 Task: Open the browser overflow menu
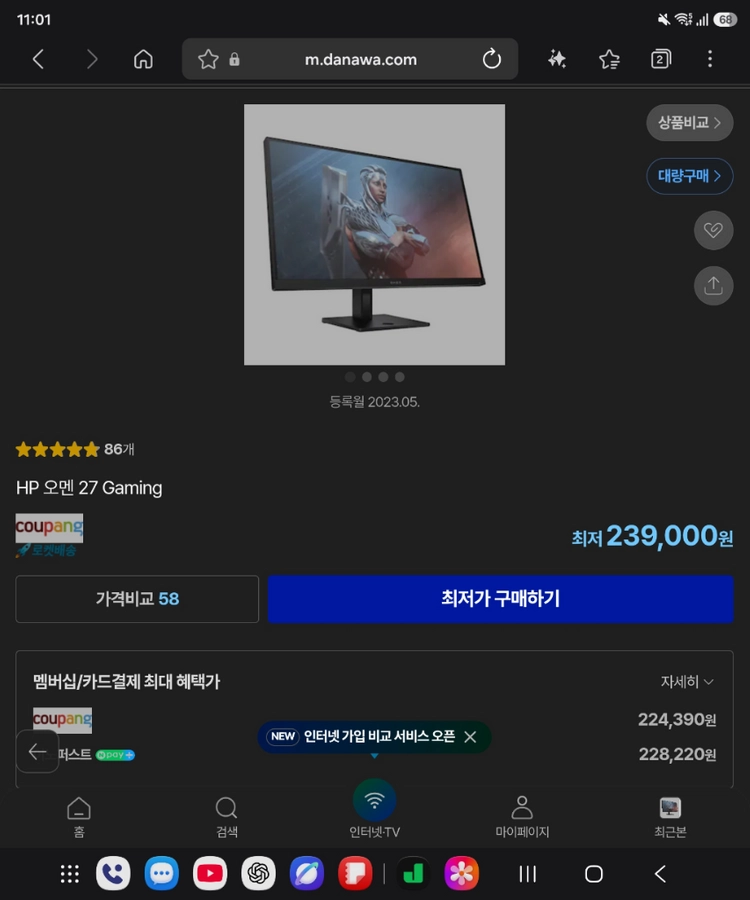point(710,59)
